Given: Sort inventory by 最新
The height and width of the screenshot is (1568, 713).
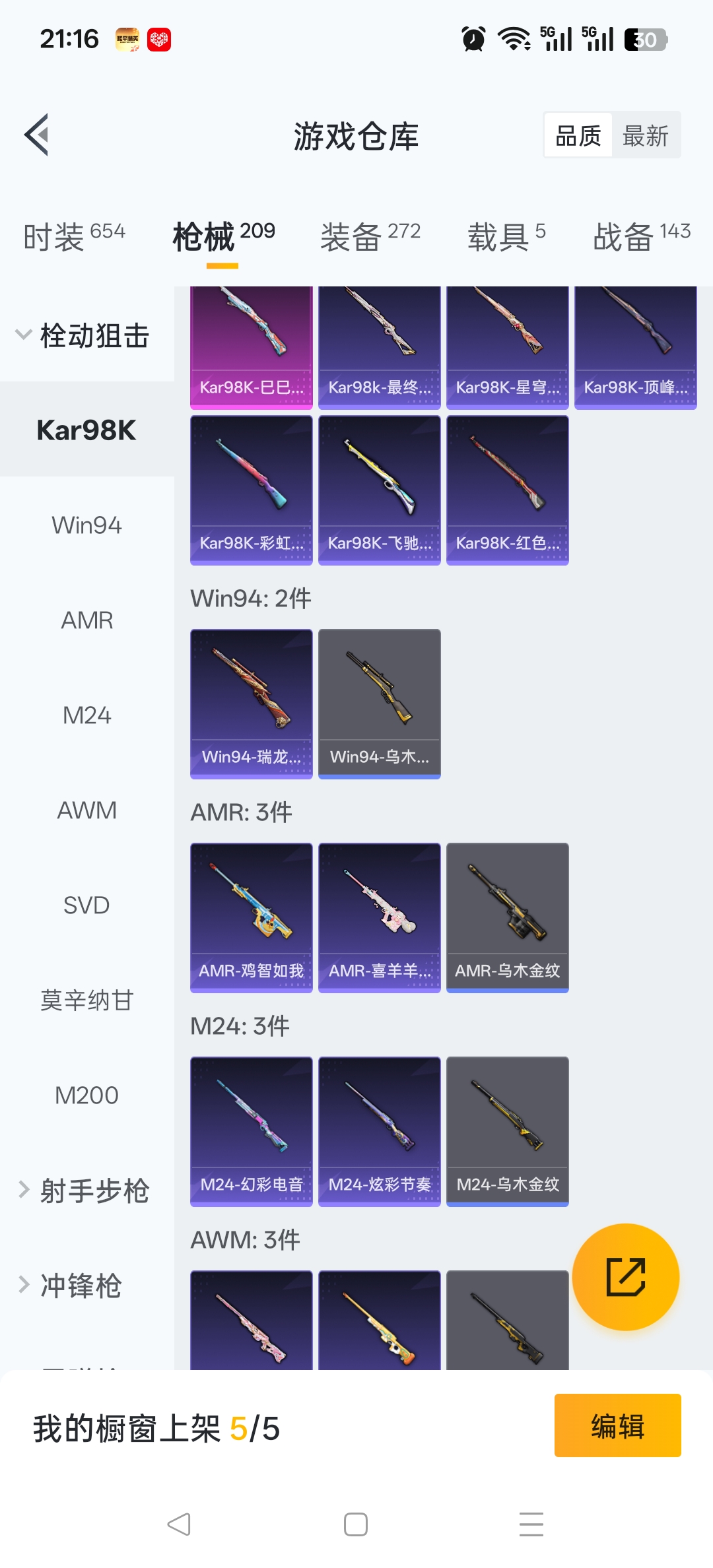Looking at the screenshot, I should (x=646, y=136).
